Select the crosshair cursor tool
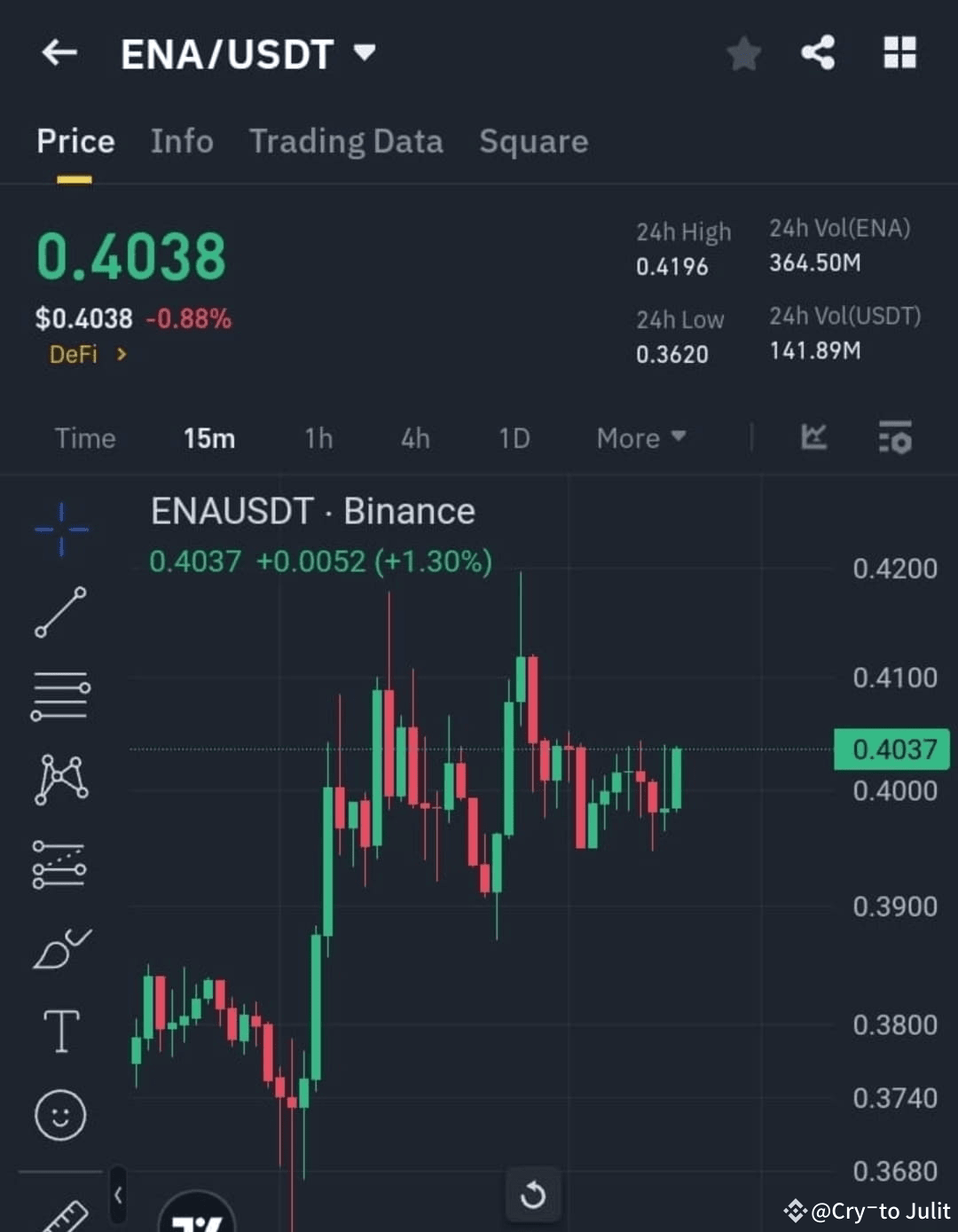Image resolution: width=958 pixels, height=1232 pixels. coord(60,530)
